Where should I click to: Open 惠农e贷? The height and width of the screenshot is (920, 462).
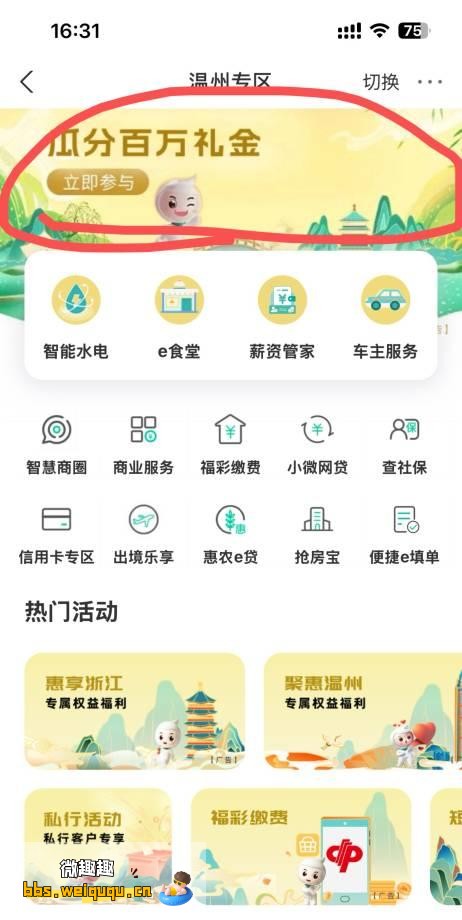230,535
